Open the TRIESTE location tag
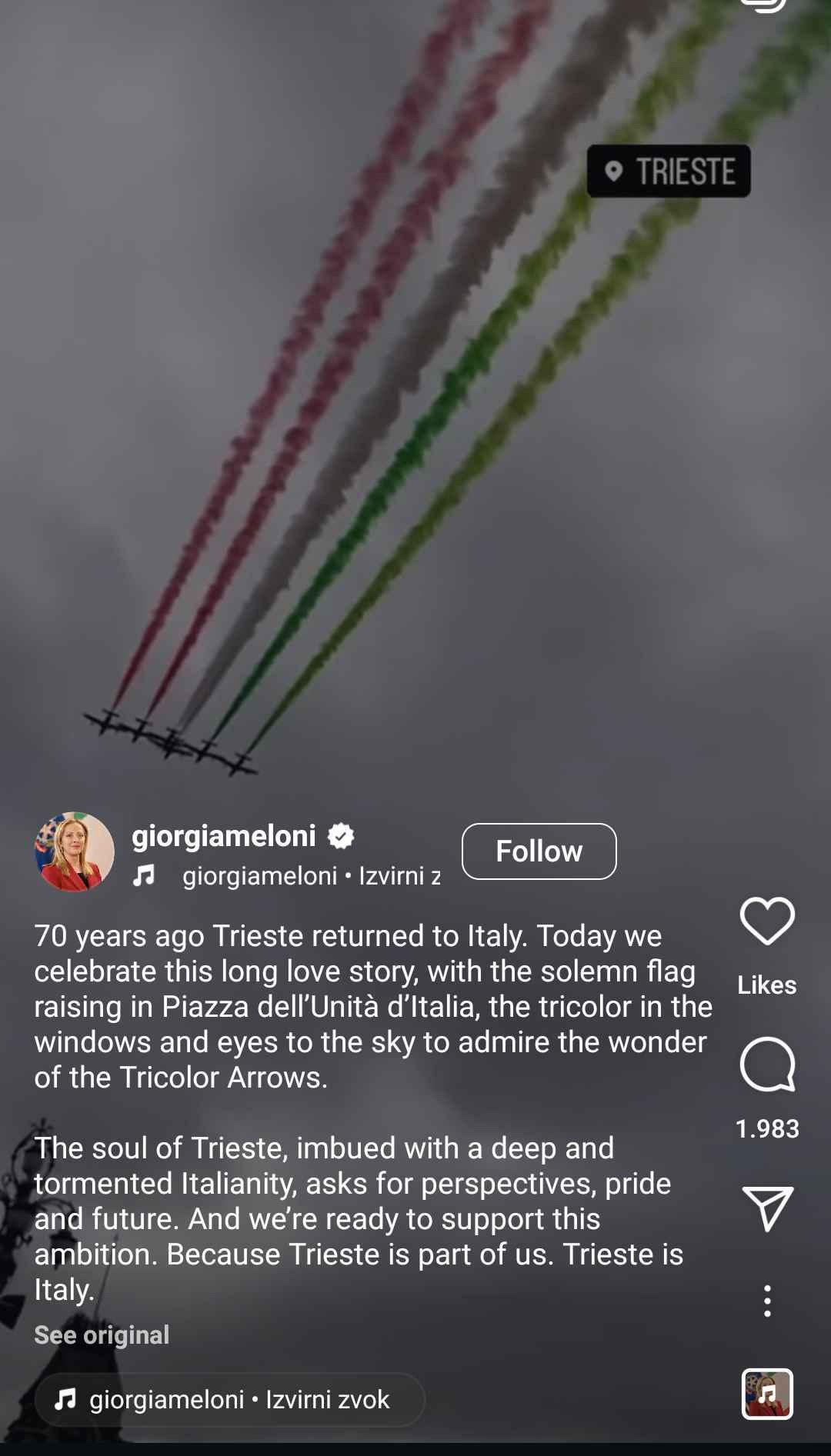Viewport: 831px width, 1456px height. 669,171
